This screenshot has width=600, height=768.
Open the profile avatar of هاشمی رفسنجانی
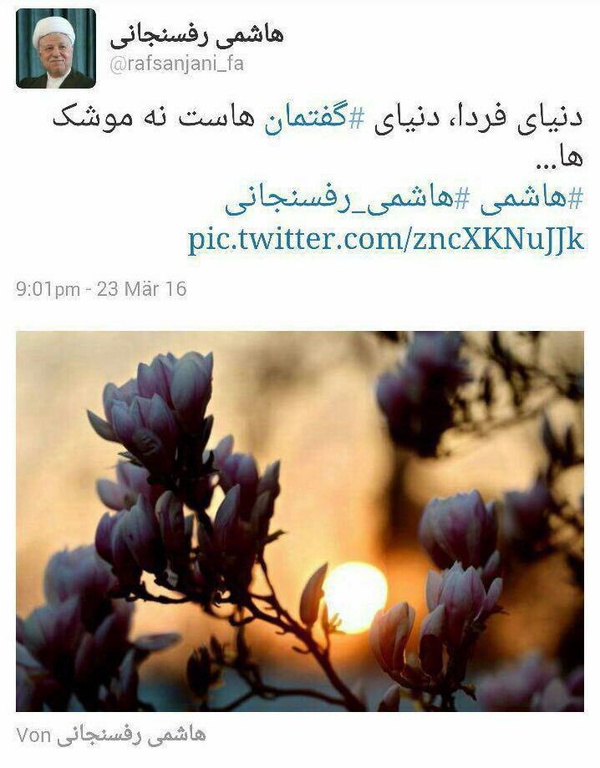pos(56,49)
